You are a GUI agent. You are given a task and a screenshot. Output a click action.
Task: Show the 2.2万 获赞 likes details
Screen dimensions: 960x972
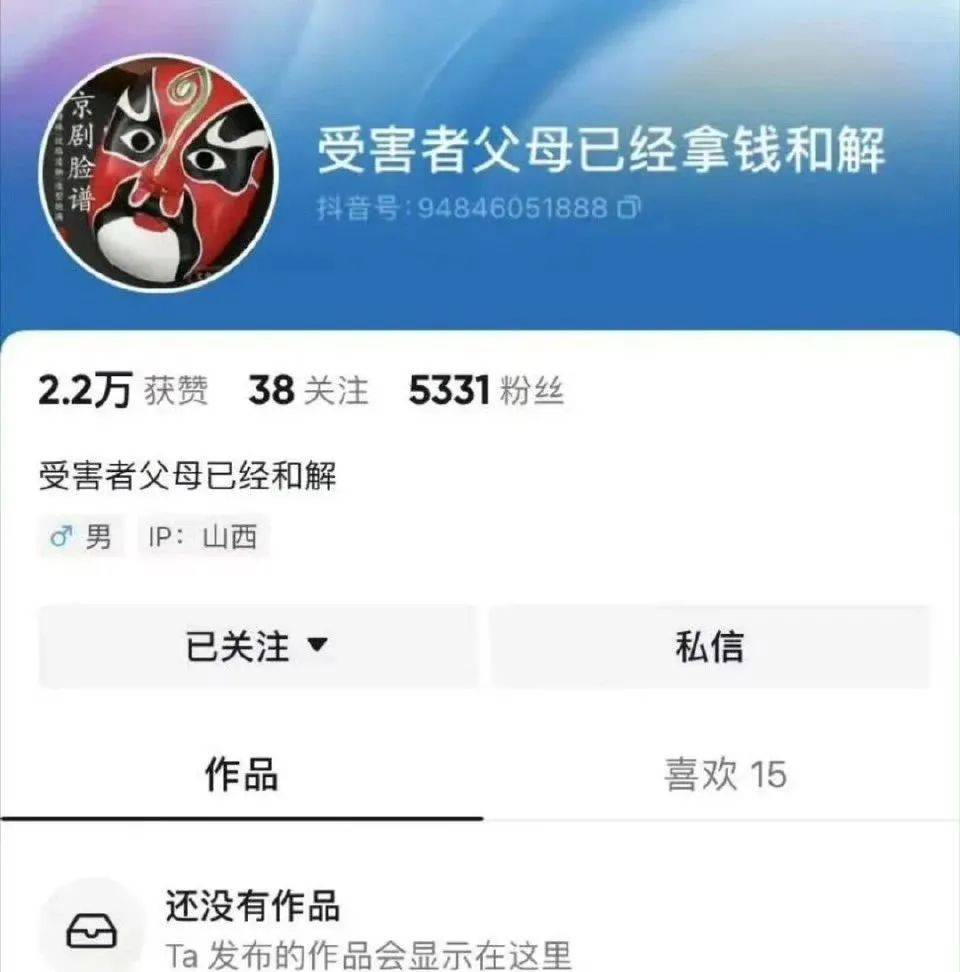[x=123, y=391]
